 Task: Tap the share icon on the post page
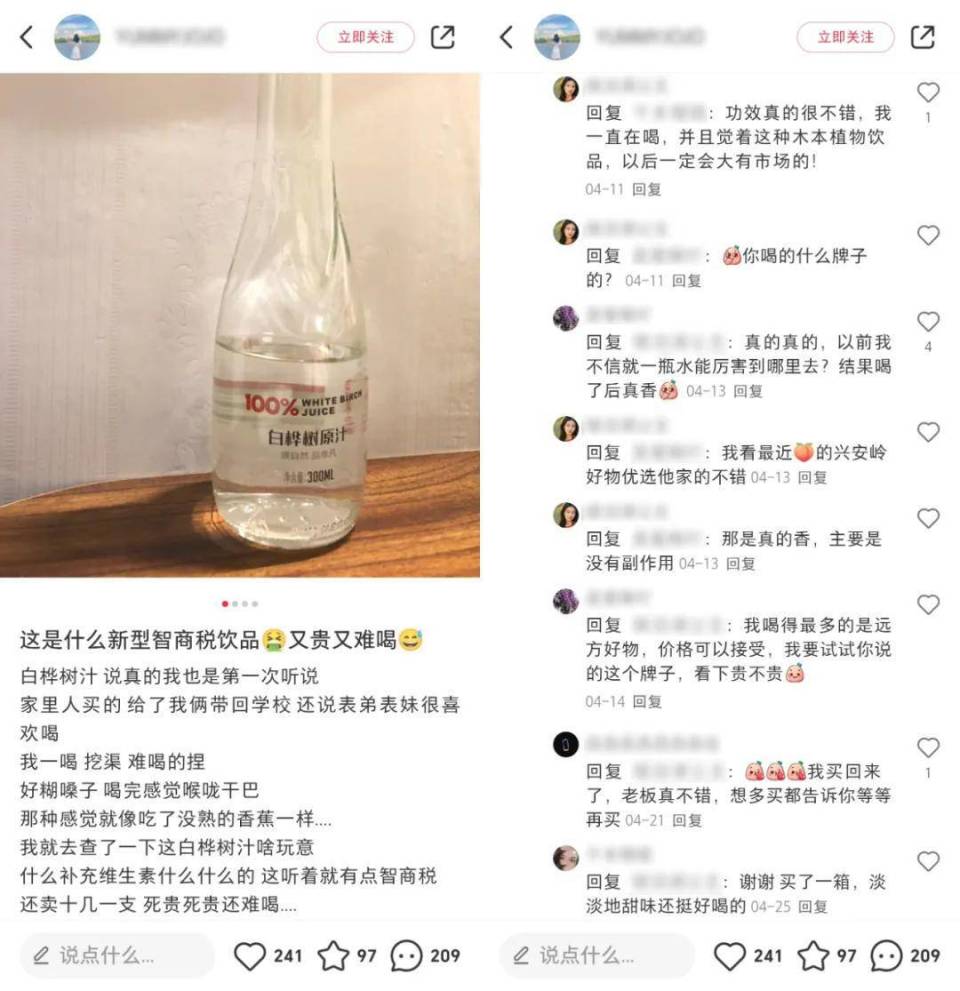(x=443, y=36)
